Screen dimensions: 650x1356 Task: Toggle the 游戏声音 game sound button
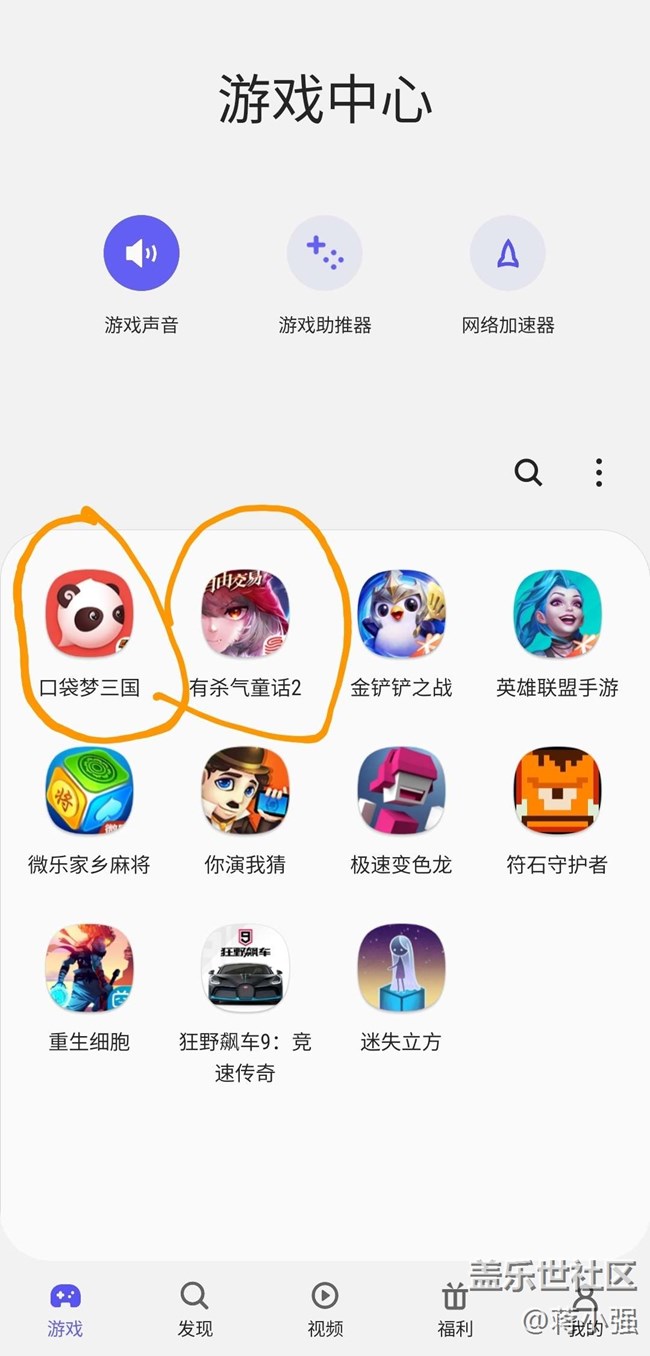[141, 253]
